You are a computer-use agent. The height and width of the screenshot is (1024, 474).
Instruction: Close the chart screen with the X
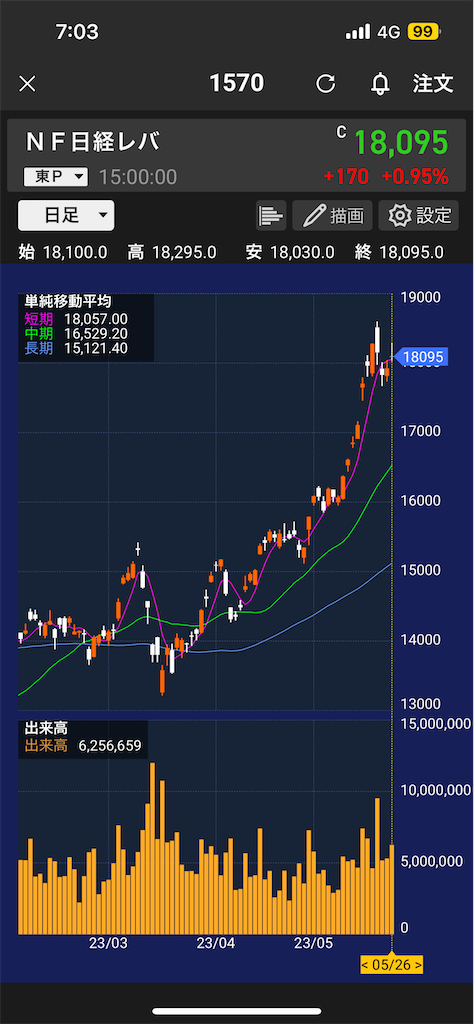(27, 84)
